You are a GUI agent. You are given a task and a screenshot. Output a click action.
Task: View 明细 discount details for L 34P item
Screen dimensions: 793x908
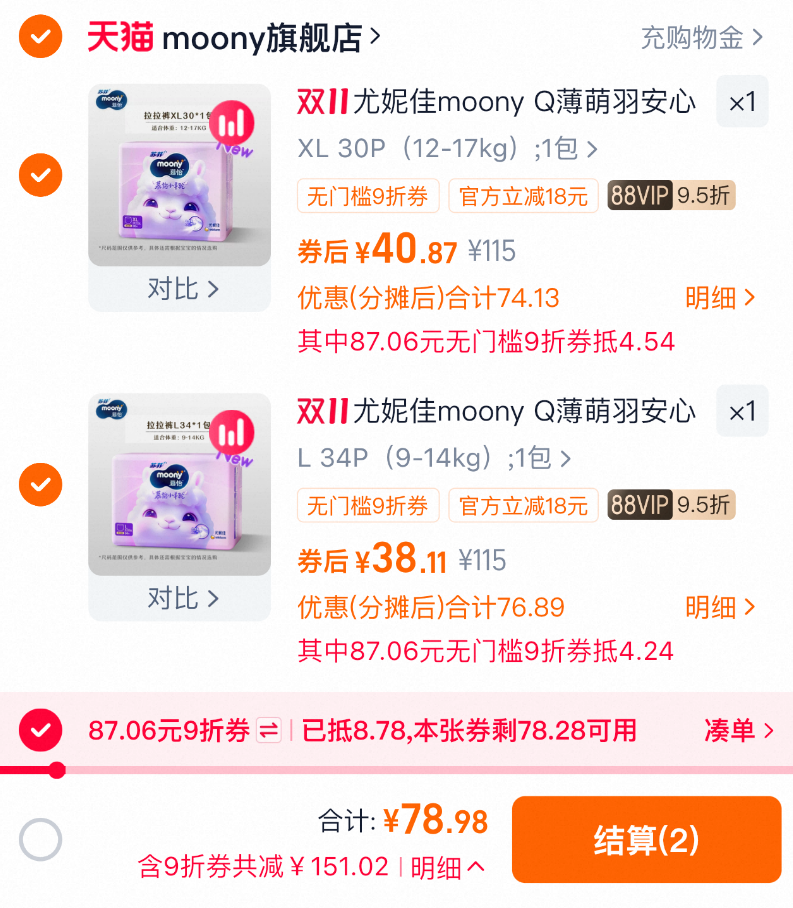[719, 607]
